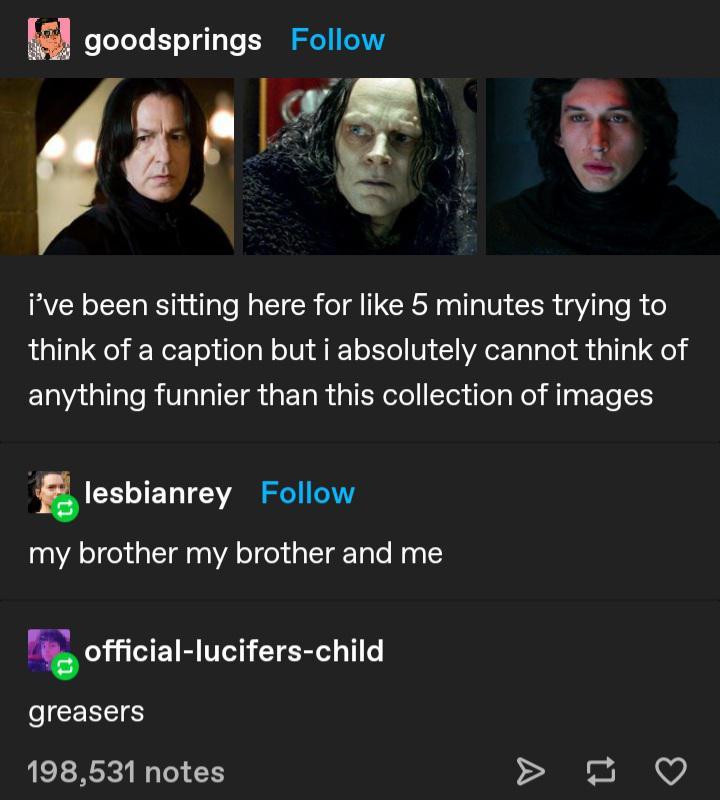720x800 pixels.
Task: Share this post with the arrow icon
Action: pos(527,770)
